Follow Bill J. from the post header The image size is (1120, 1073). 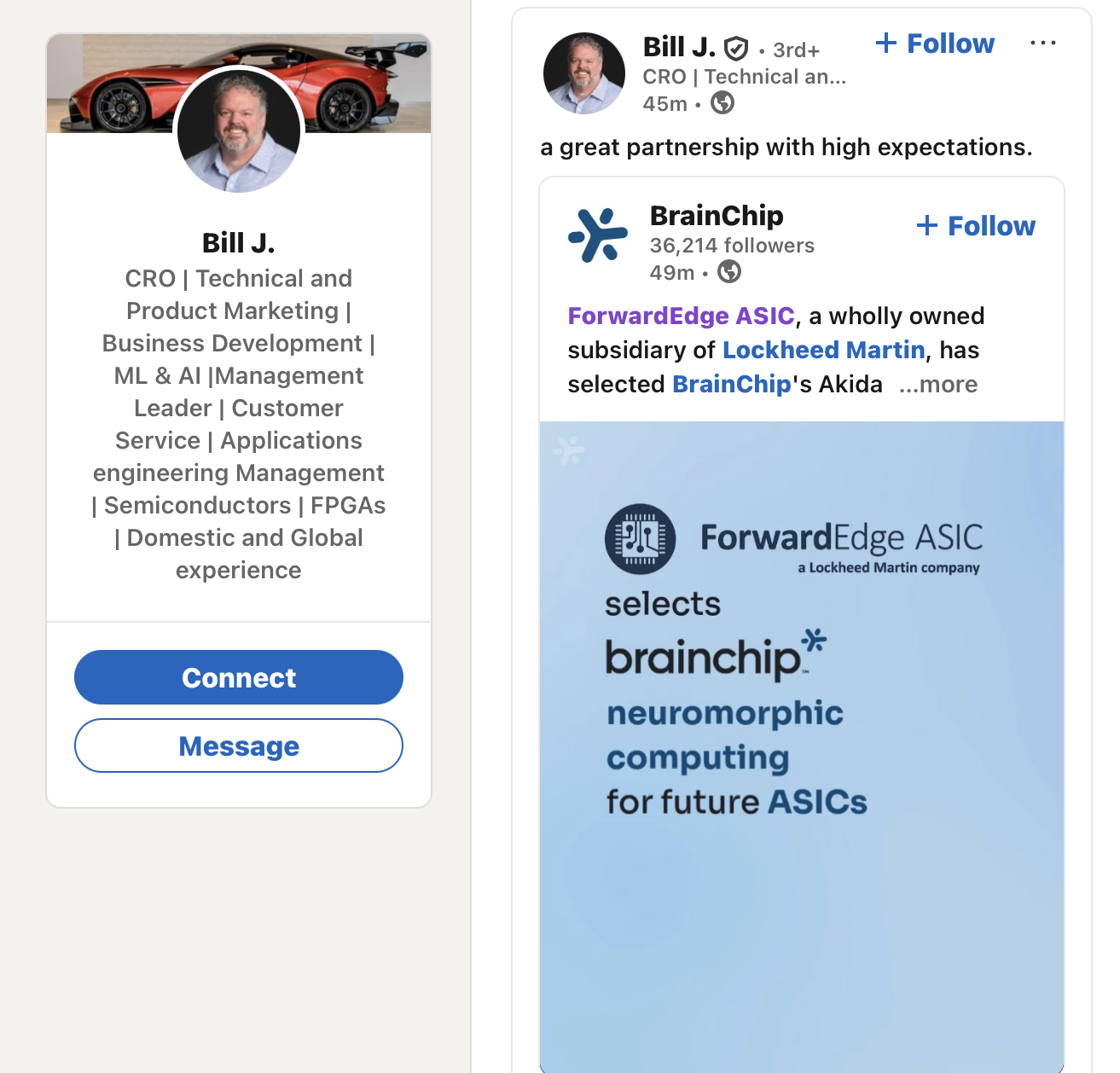(935, 43)
